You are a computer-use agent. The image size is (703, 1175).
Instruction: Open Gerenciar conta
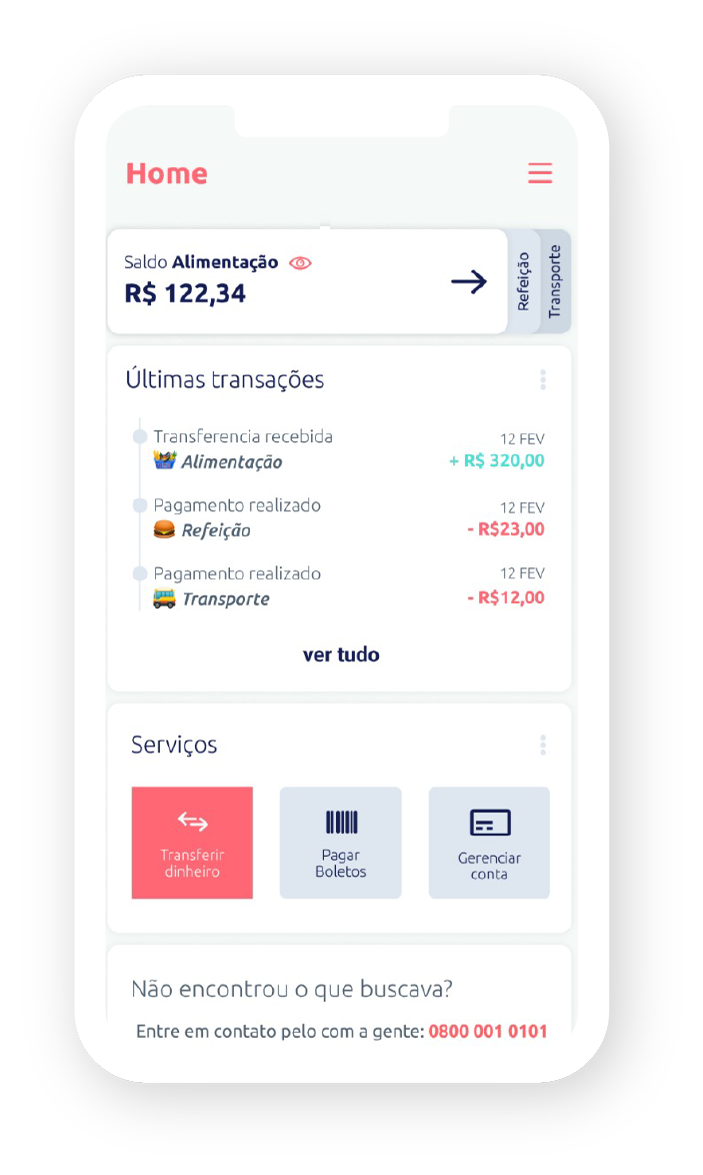(x=489, y=842)
